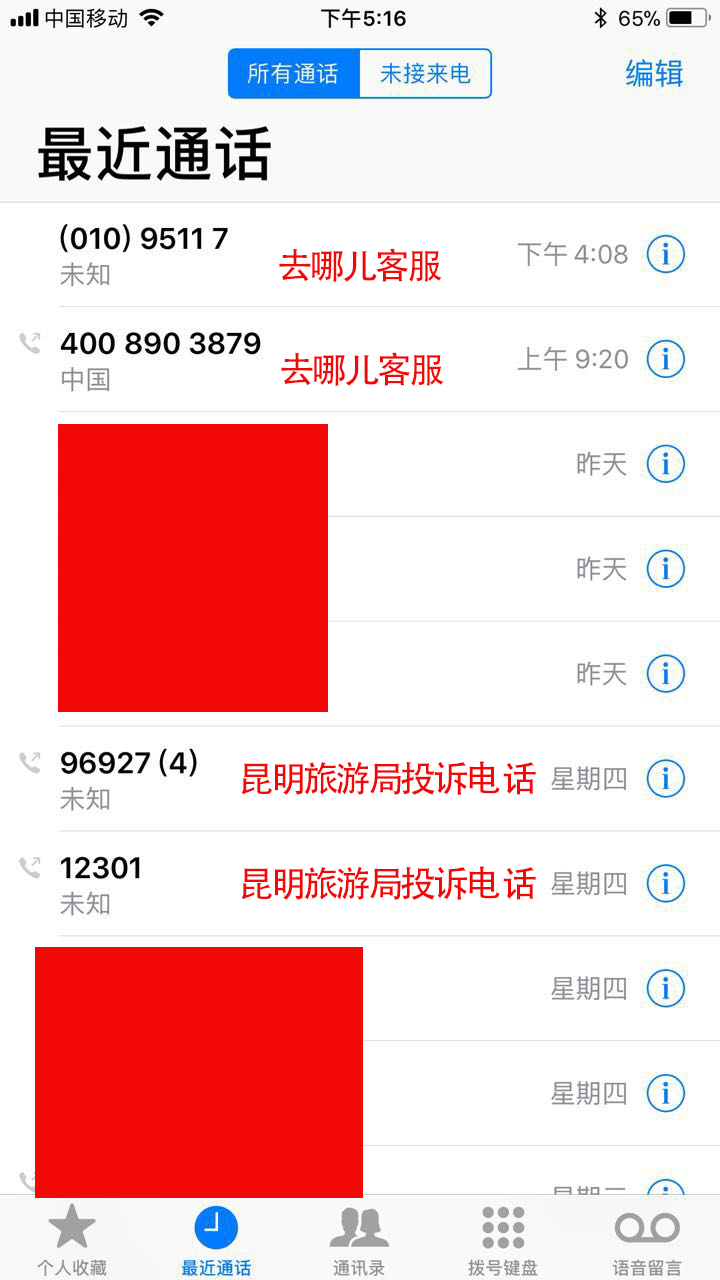This screenshot has width=720, height=1280.
Task: Select the 最近通话 tab
Action: (216, 1240)
